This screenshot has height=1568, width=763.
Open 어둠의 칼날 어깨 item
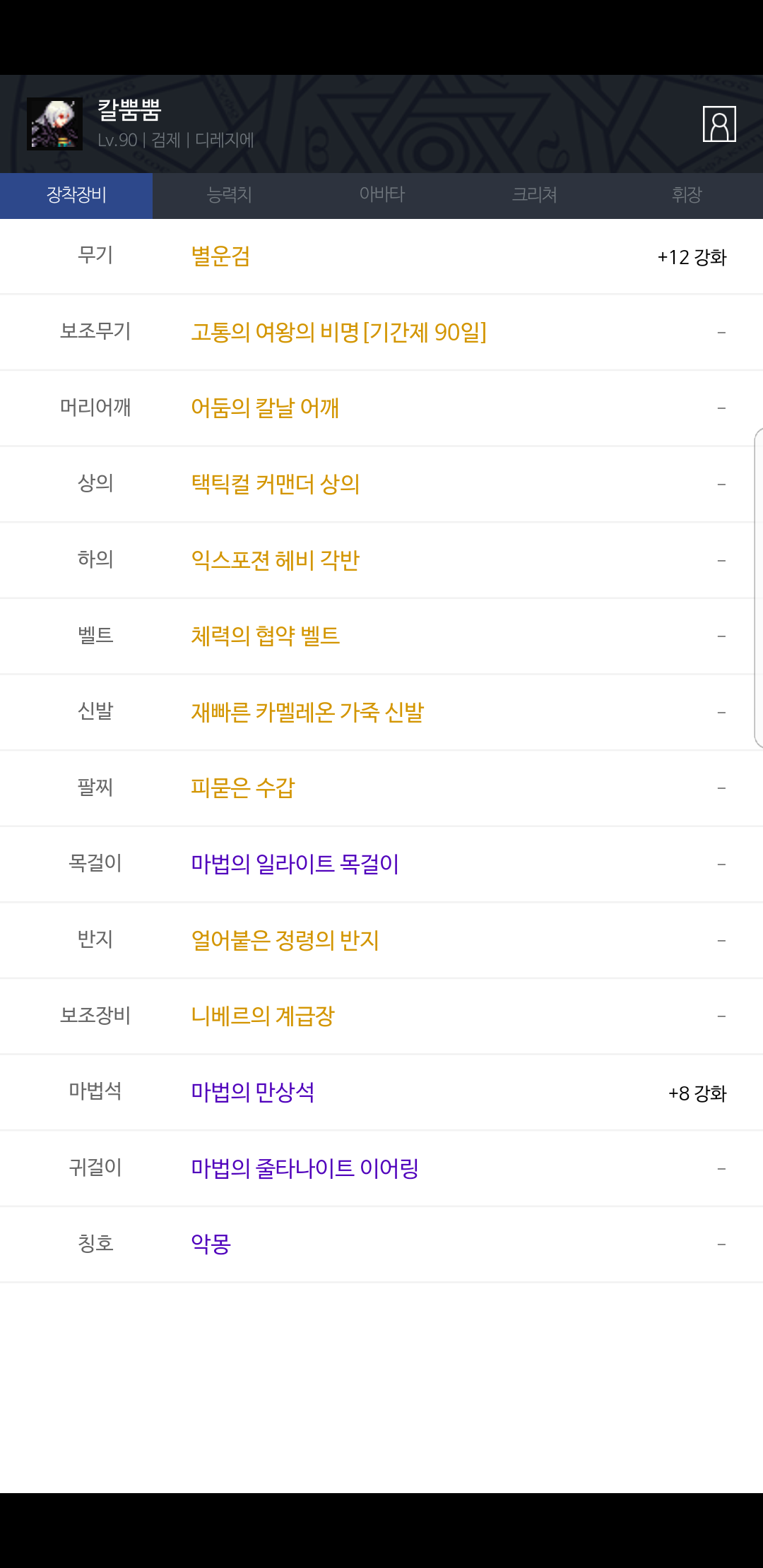pos(265,408)
